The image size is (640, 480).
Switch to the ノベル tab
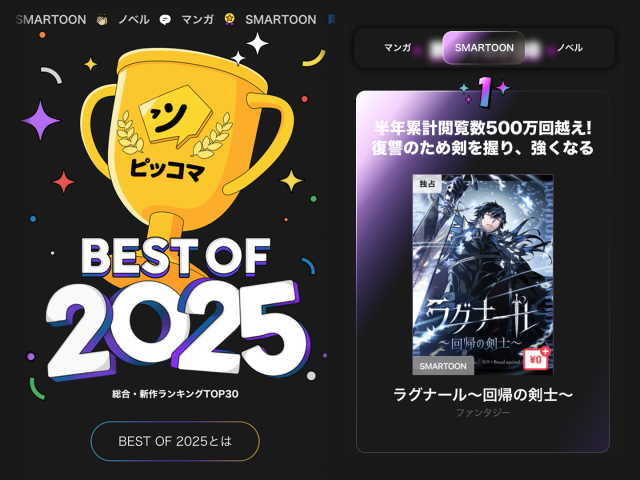click(x=570, y=47)
